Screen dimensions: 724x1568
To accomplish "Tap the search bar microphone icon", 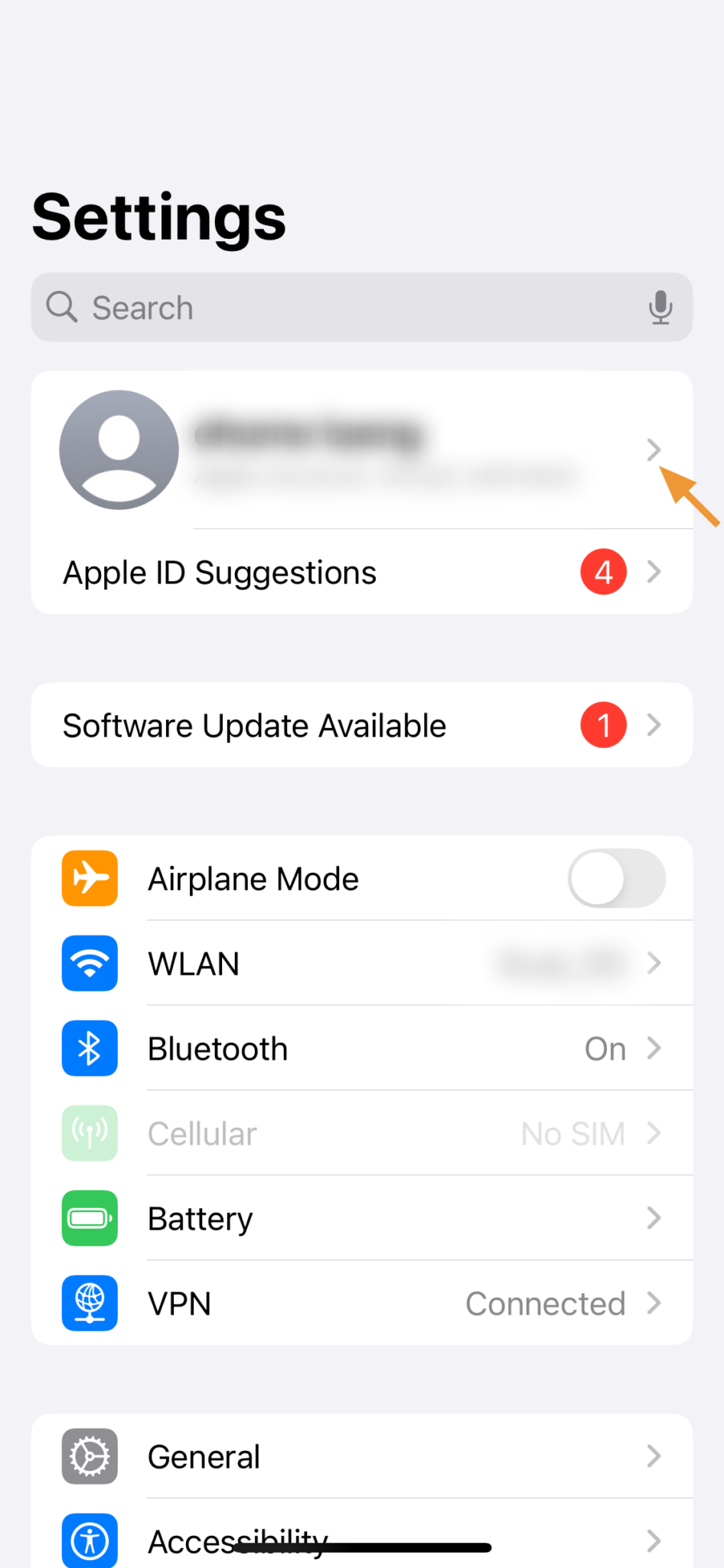I will tap(660, 307).
